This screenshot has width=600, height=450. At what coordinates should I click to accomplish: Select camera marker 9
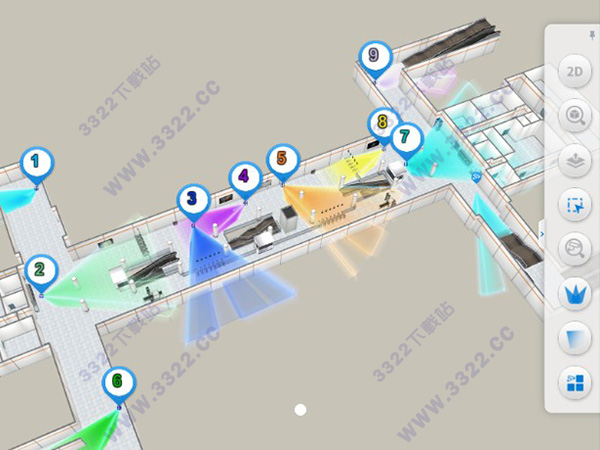pos(375,57)
